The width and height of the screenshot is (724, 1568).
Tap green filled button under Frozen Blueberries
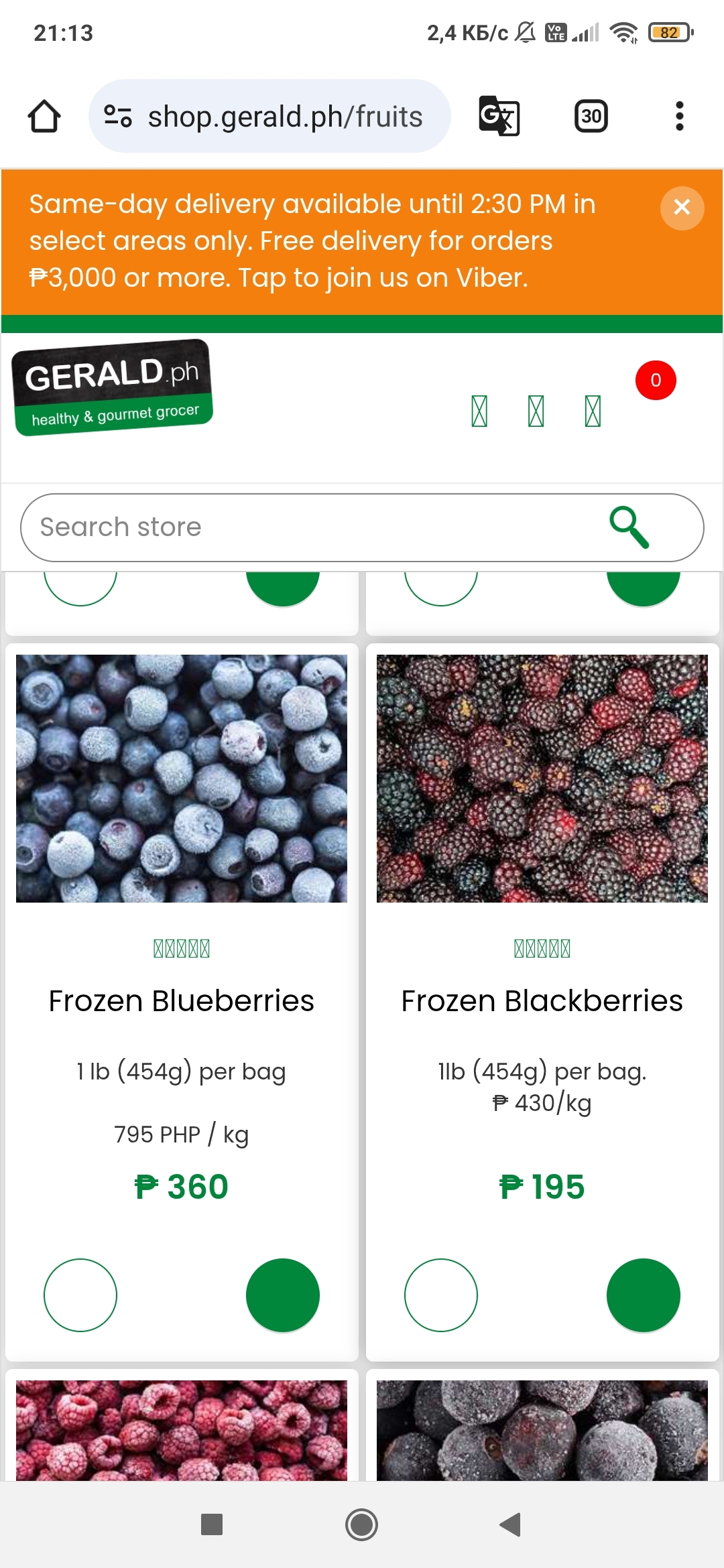point(282,1295)
